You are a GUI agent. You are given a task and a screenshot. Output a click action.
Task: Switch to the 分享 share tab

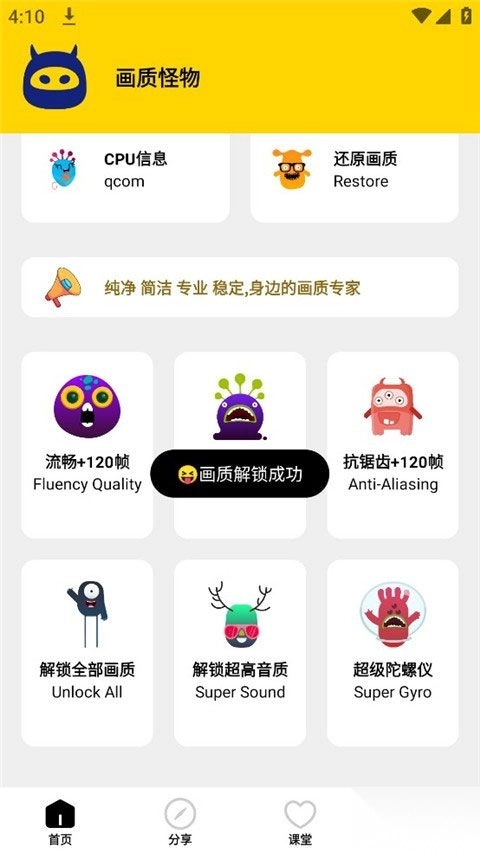point(180,821)
